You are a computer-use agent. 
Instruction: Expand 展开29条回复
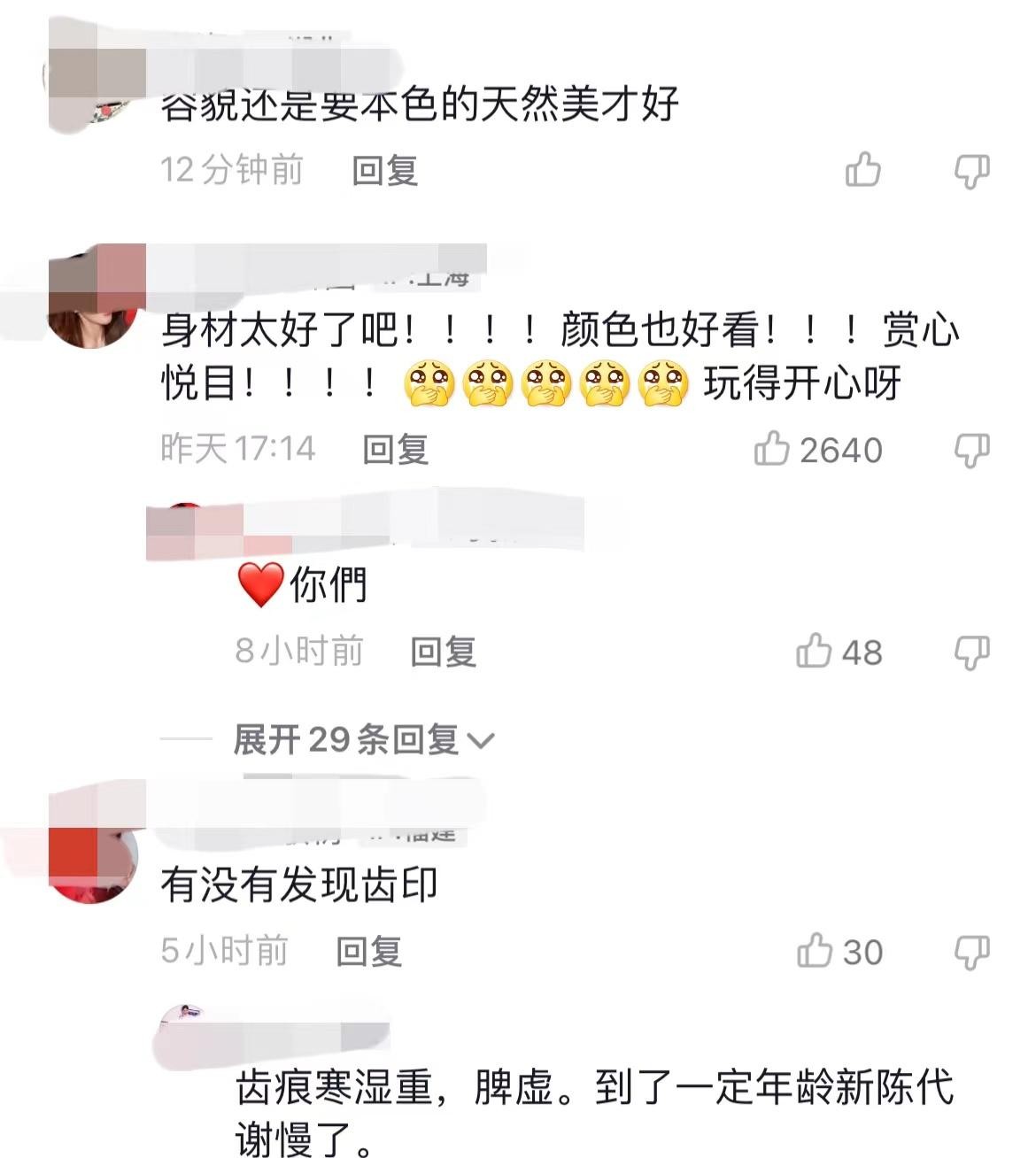coord(363,739)
